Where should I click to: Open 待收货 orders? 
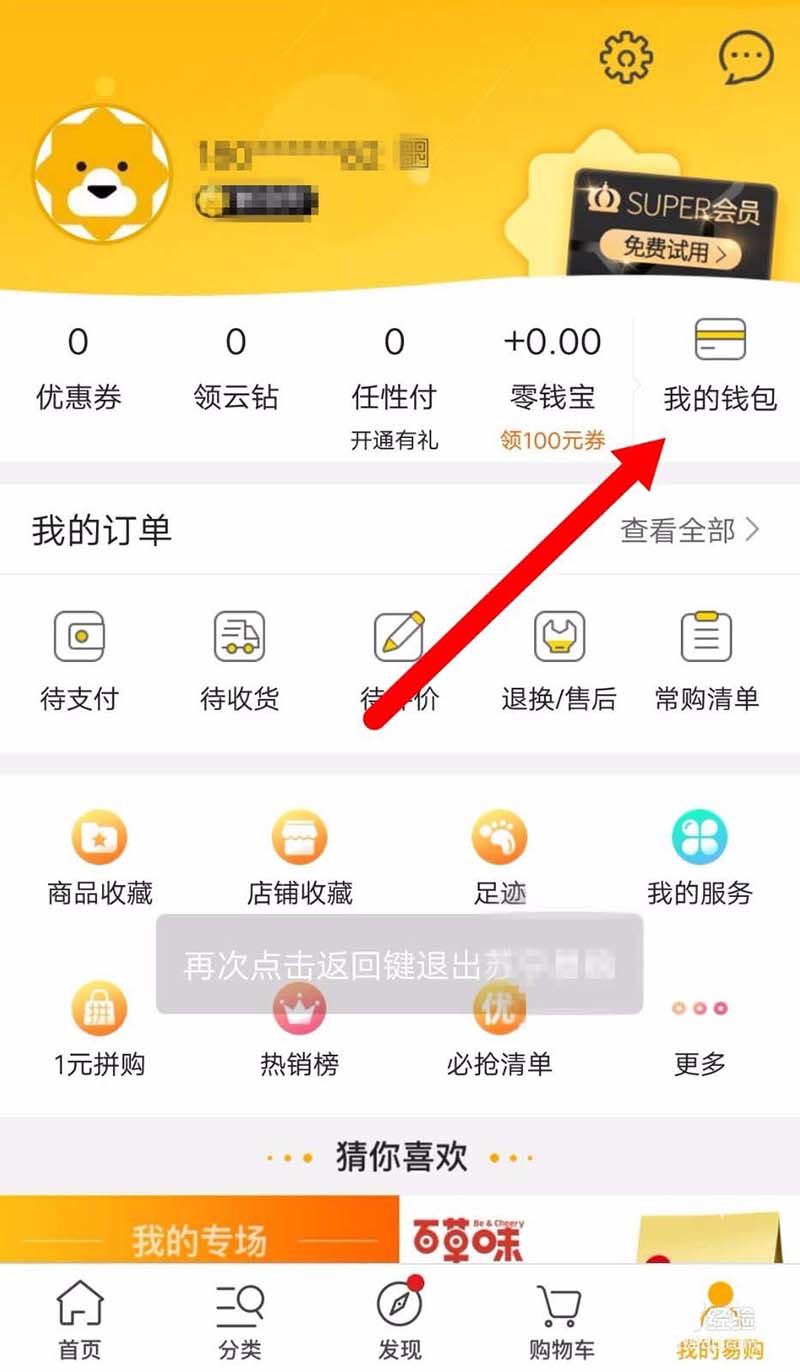tap(239, 660)
